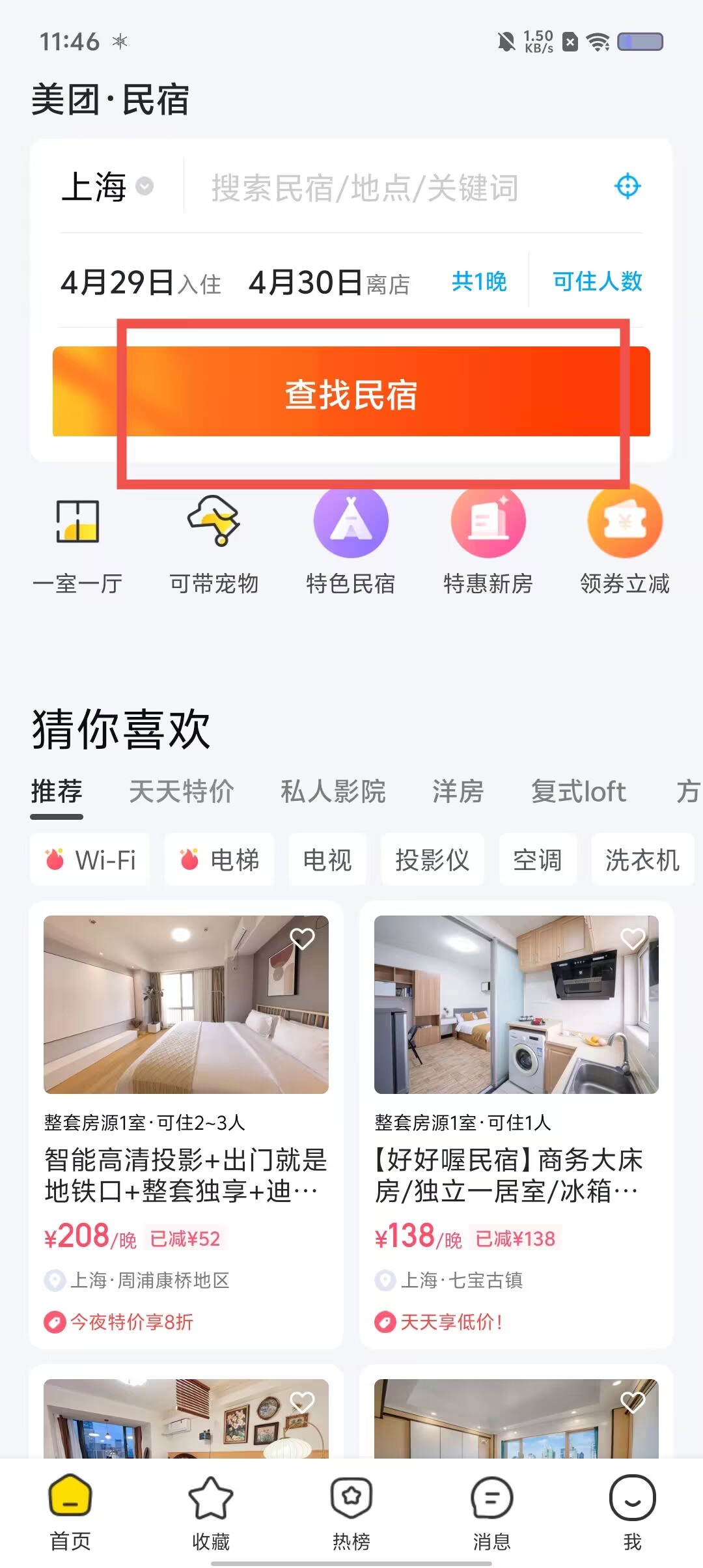Go to the 热榜 tab
Image resolution: width=703 pixels, height=1568 pixels.
pos(351,1512)
